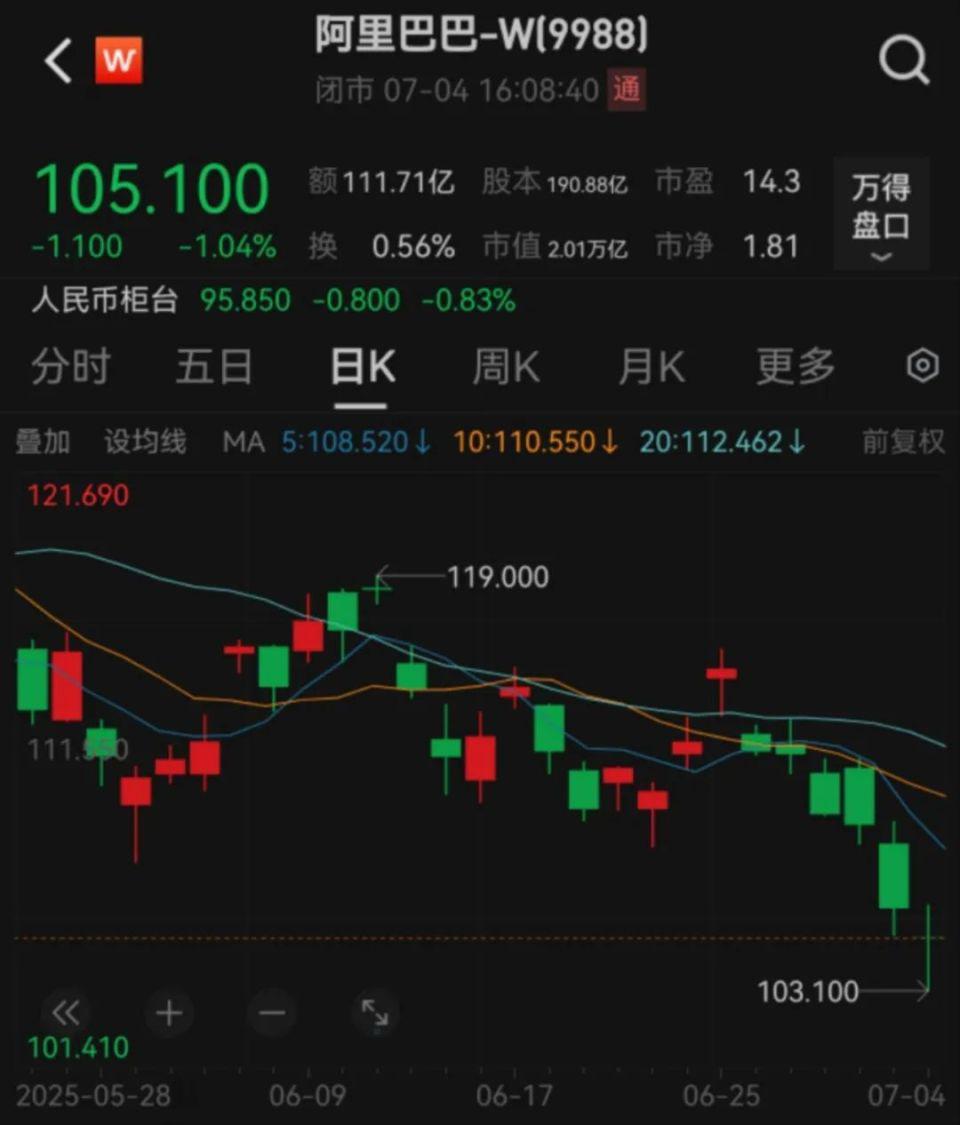The image size is (960, 1125).
Task: Expand the chart to full screen
Action: 375,1013
